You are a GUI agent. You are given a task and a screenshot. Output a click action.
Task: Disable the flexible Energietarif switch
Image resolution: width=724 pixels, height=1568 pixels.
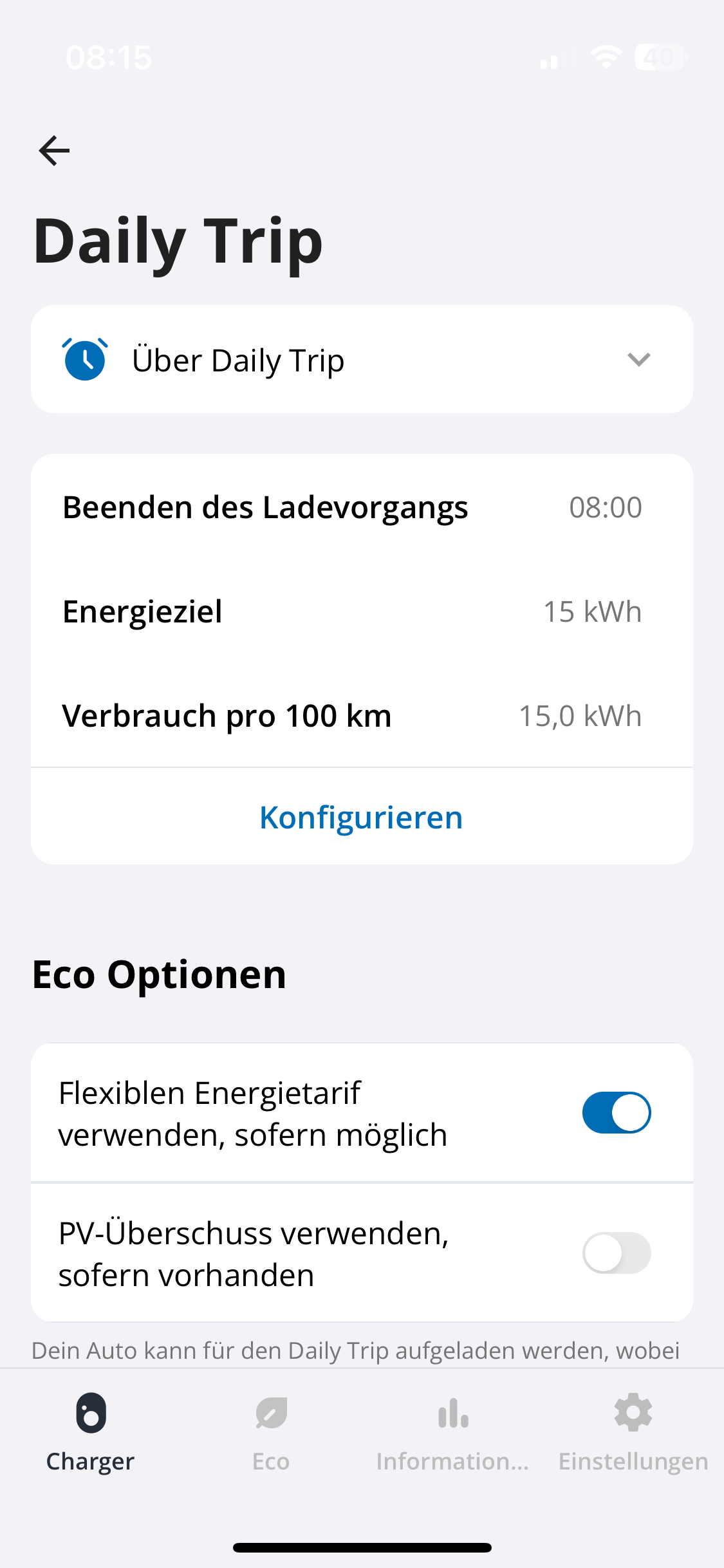pos(616,1112)
